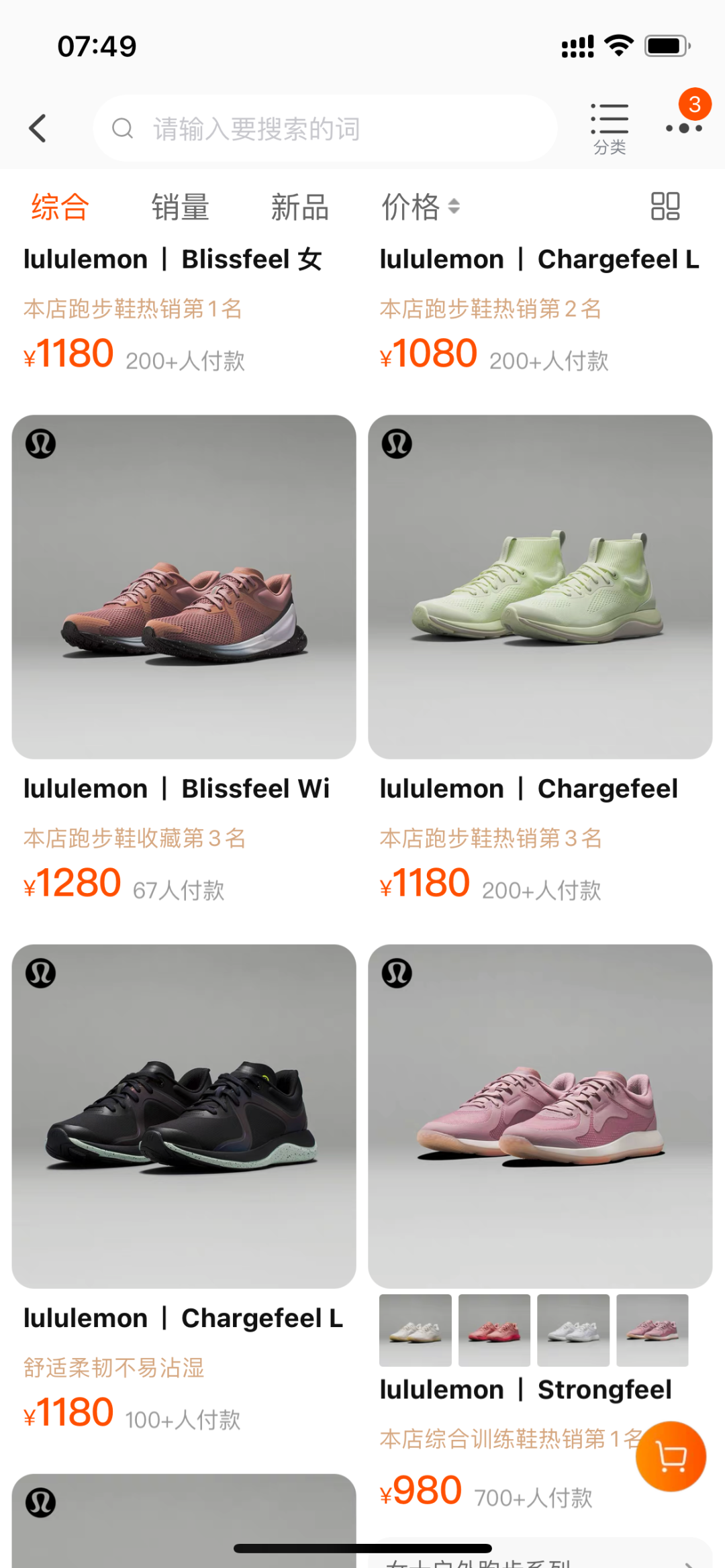This screenshot has height=1568, width=725.
Task: Open the Chargefeel L product priced ¥1080
Action: click(x=539, y=260)
